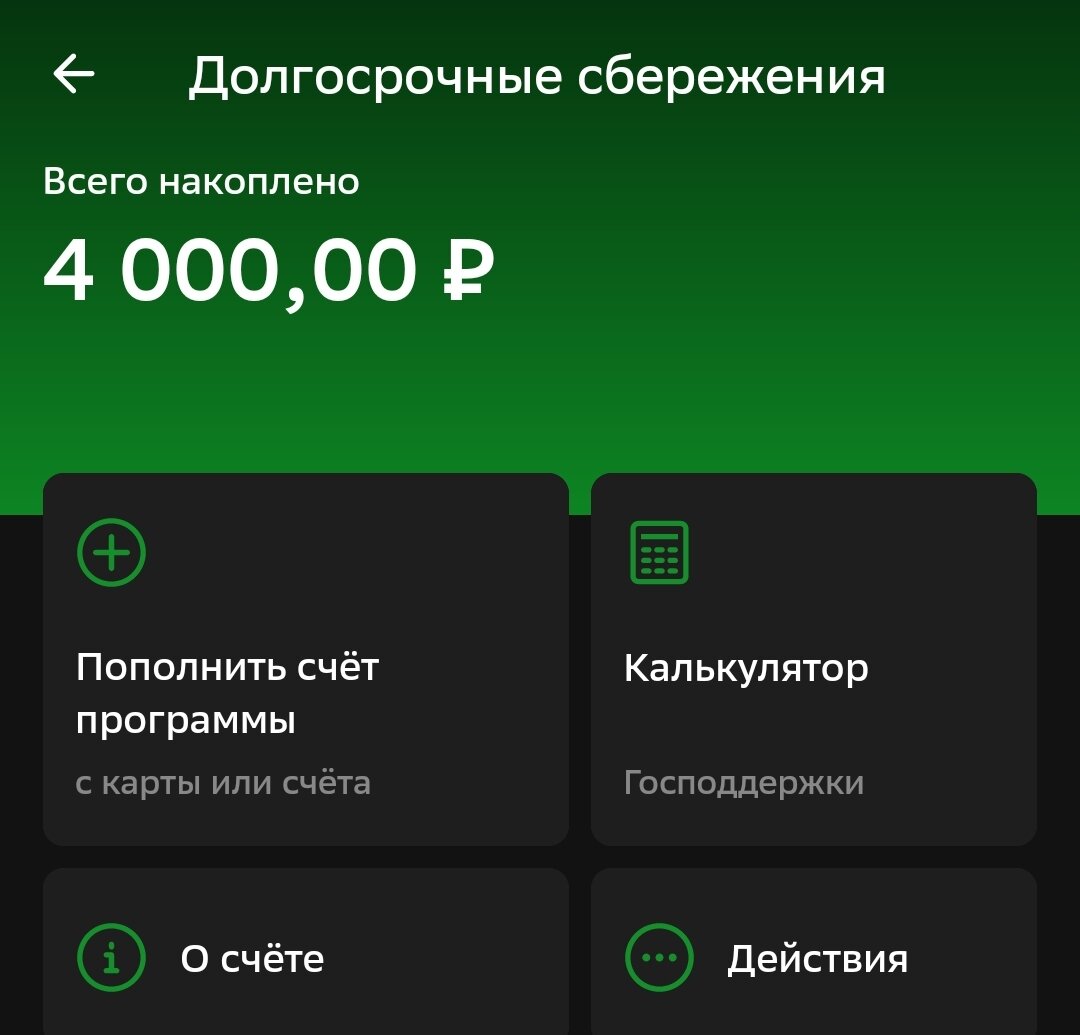Screen dimensions: 1080x1035
Task: Open the Пополнить счёт программы card
Action: click(x=305, y=660)
